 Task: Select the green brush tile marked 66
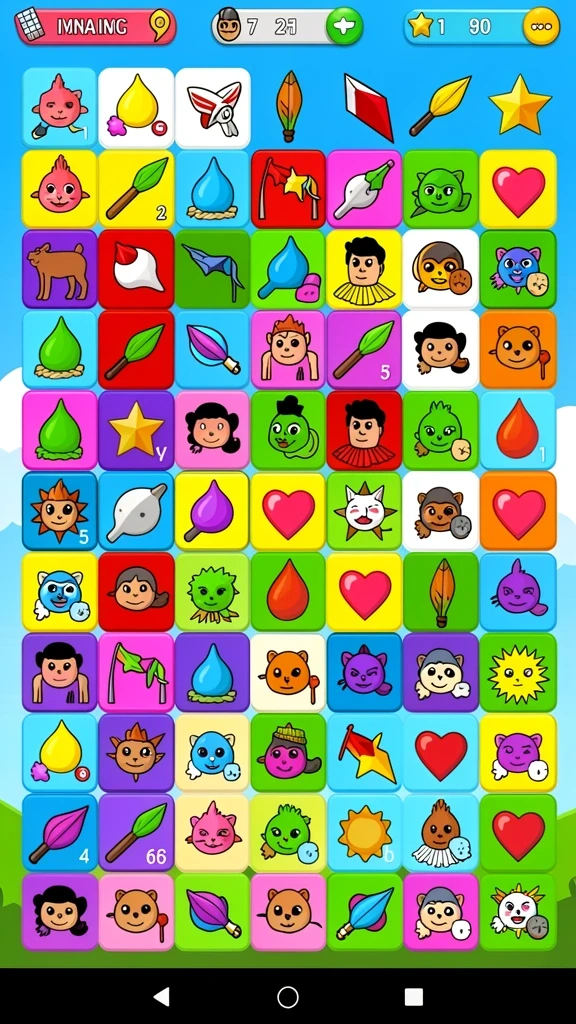point(136,834)
